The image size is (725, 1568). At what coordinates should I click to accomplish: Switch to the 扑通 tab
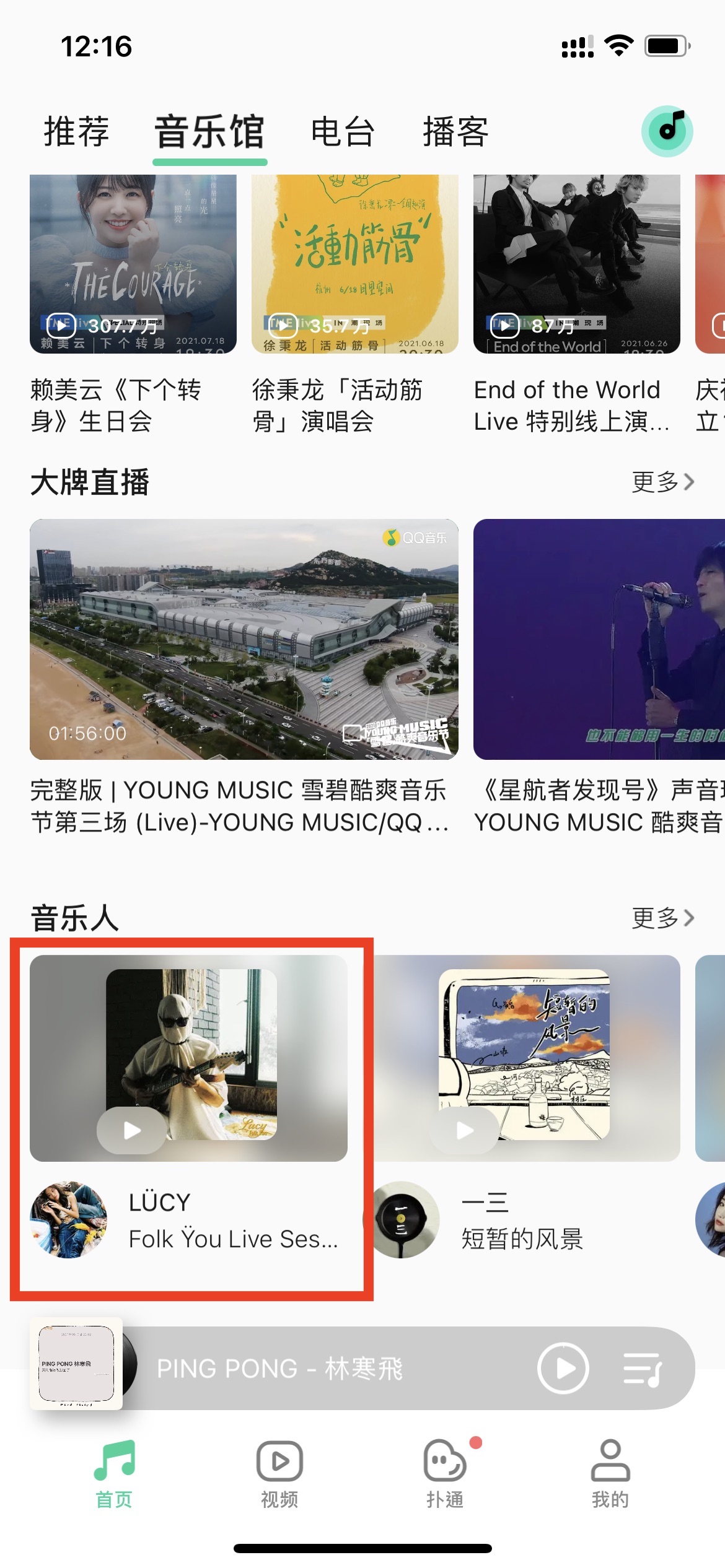445,1473
